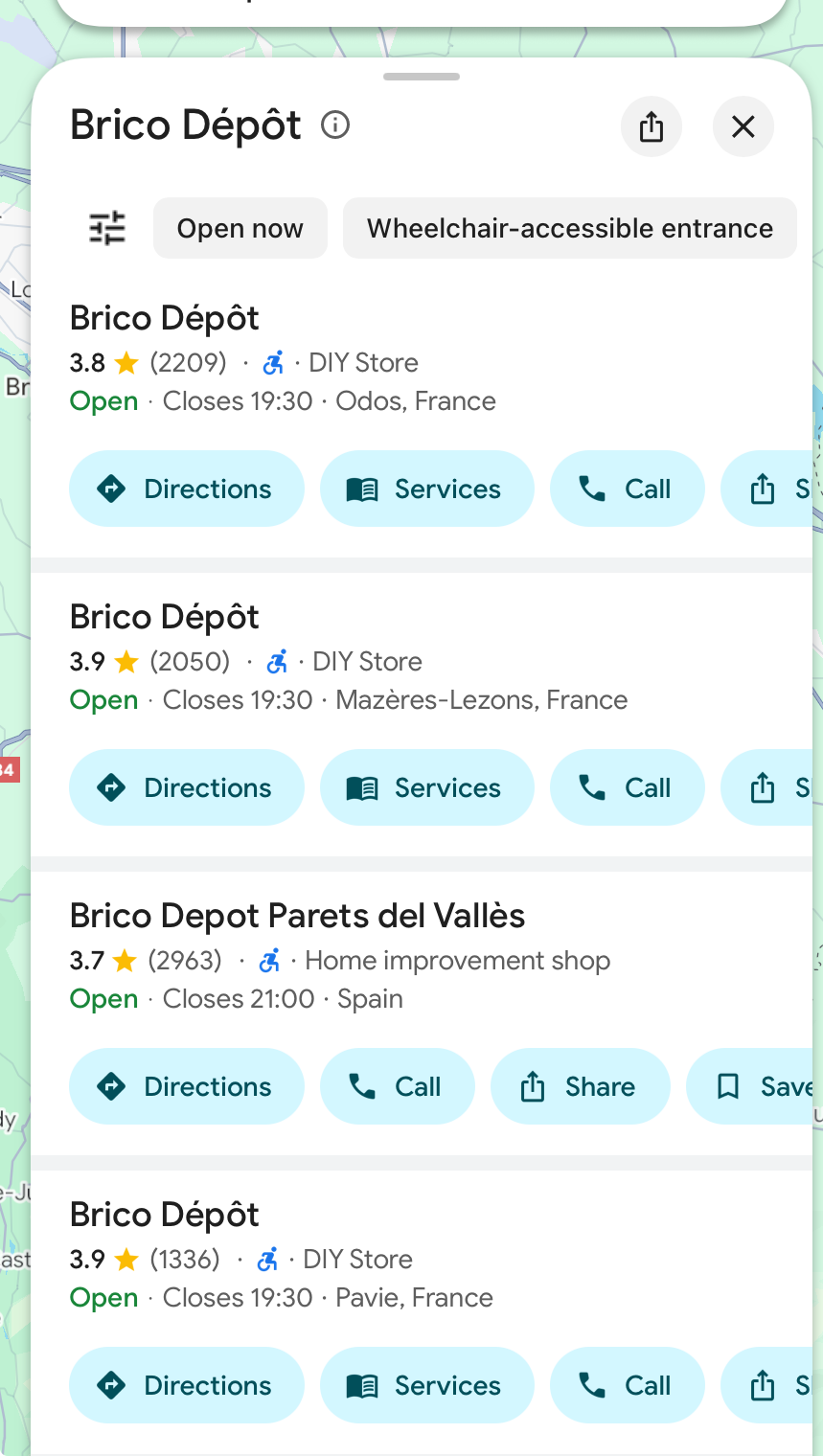Open the Brico Dépôt Odos listing
This screenshot has width=823, height=1456.
tap(165, 318)
